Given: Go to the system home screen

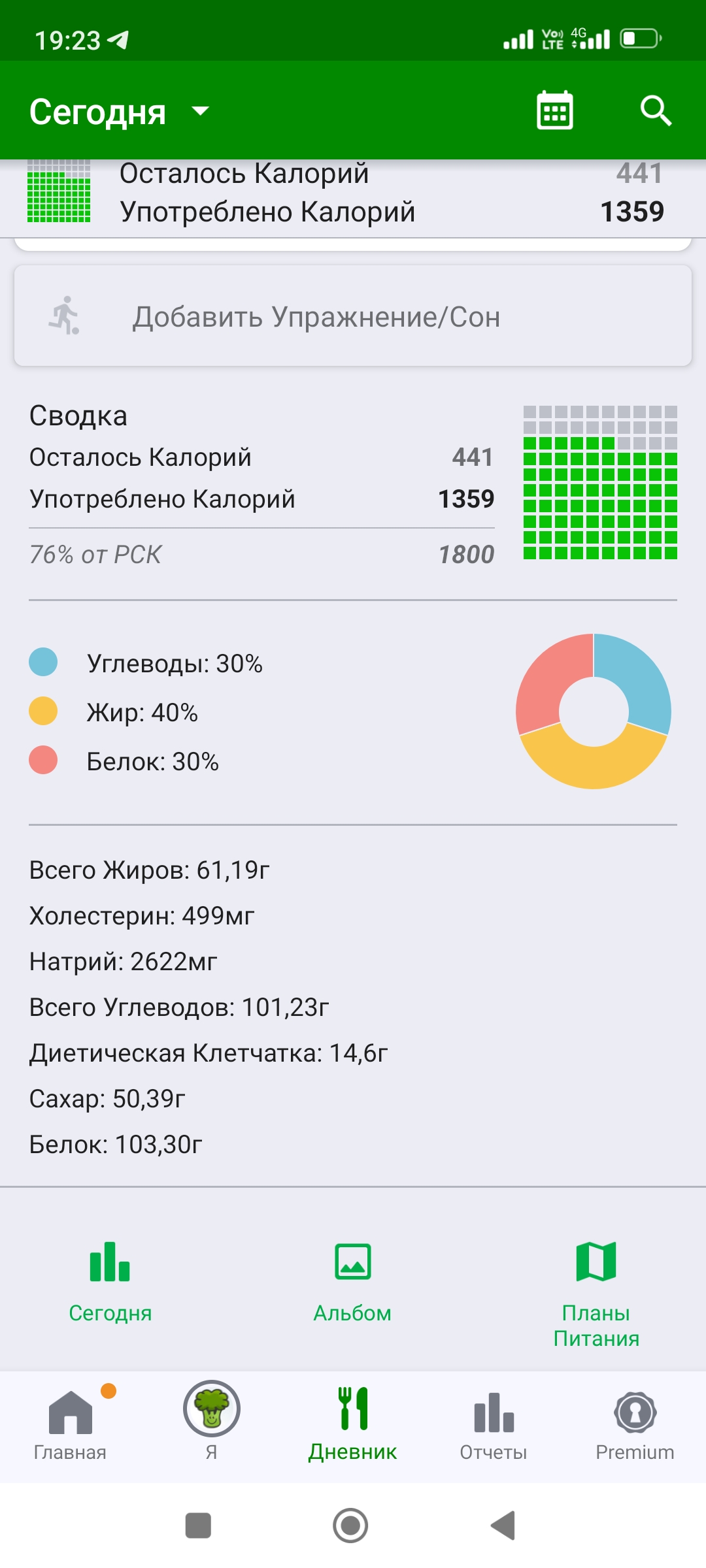Looking at the screenshot, I should coord(350,1526).
